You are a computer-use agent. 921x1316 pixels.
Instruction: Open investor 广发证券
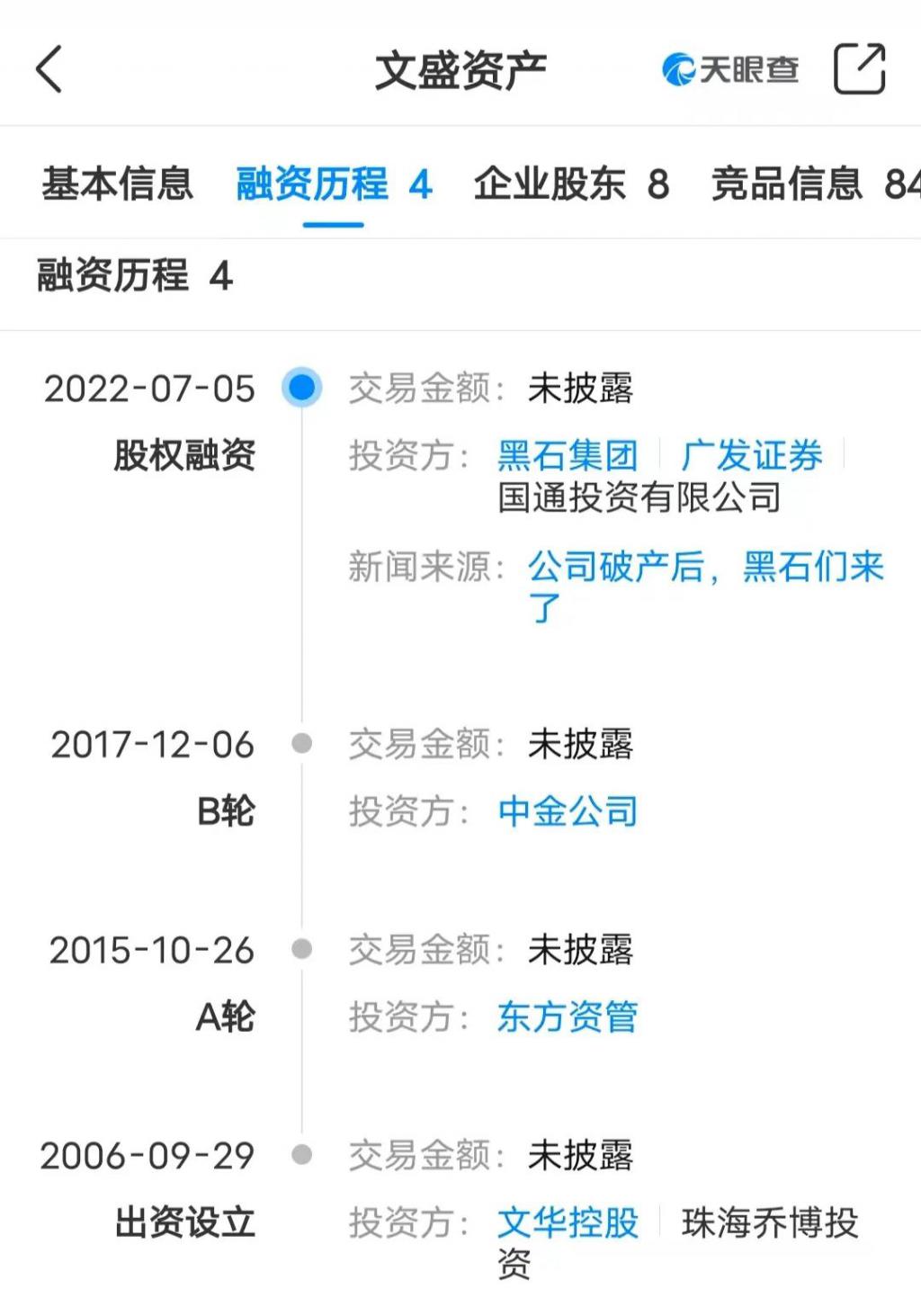pos(751,455)
